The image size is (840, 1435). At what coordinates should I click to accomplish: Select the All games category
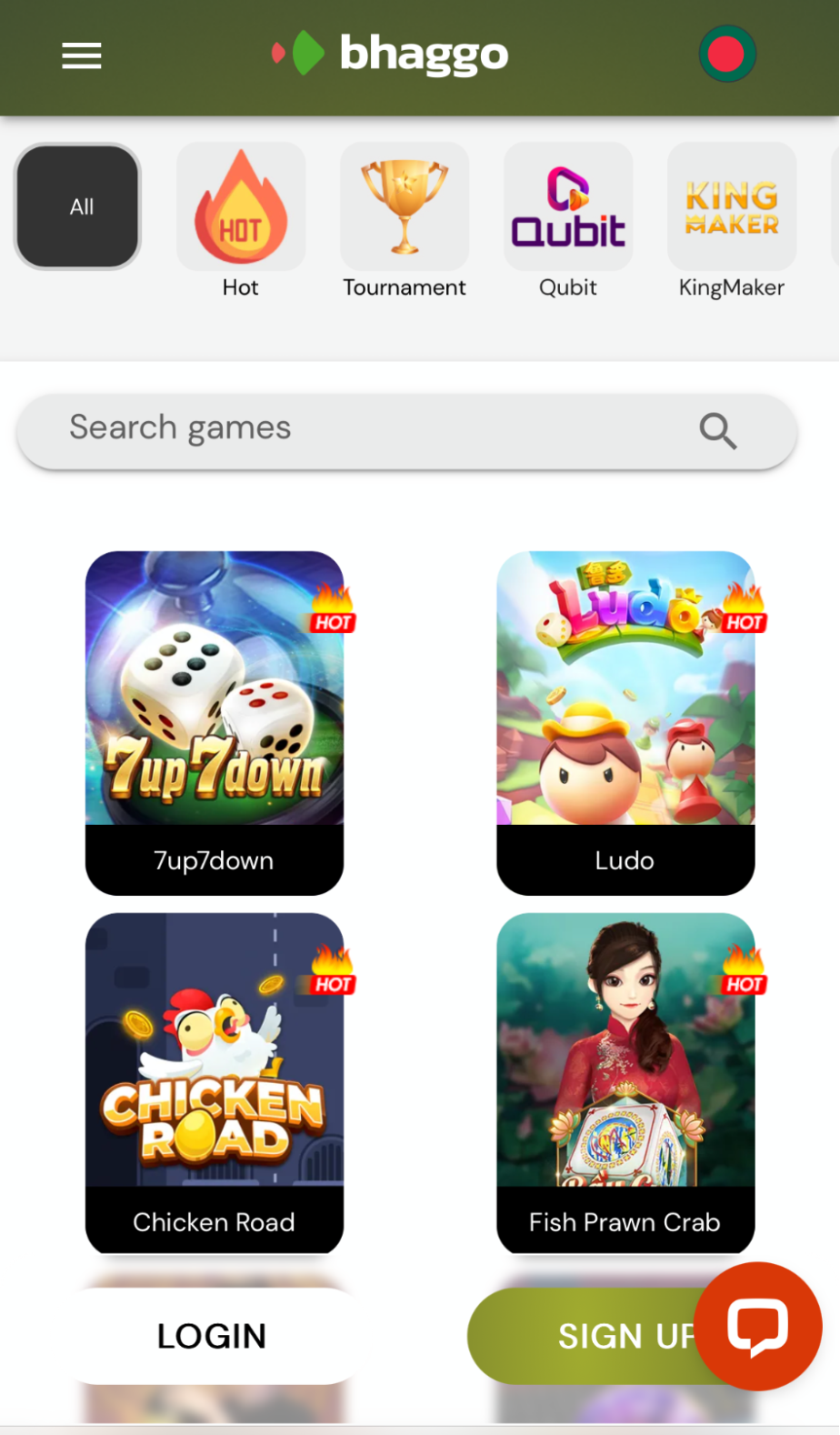[78, 206]
